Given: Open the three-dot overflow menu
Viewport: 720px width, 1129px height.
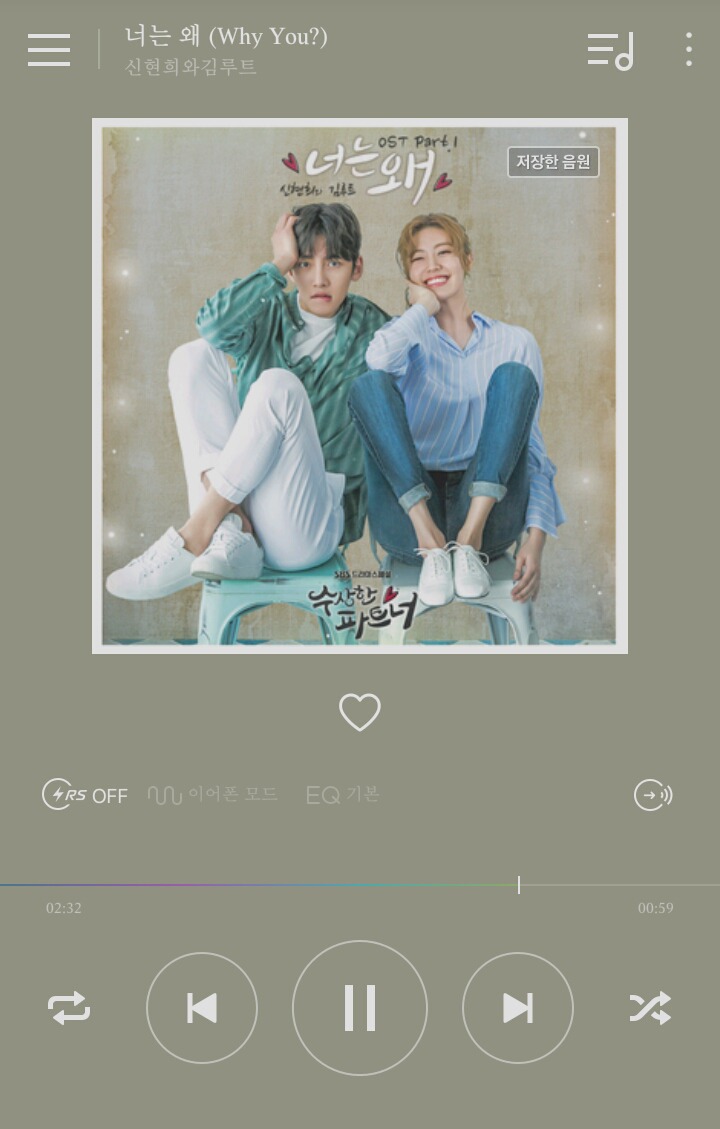Looking at the screenshot, I should pos(688,50).
